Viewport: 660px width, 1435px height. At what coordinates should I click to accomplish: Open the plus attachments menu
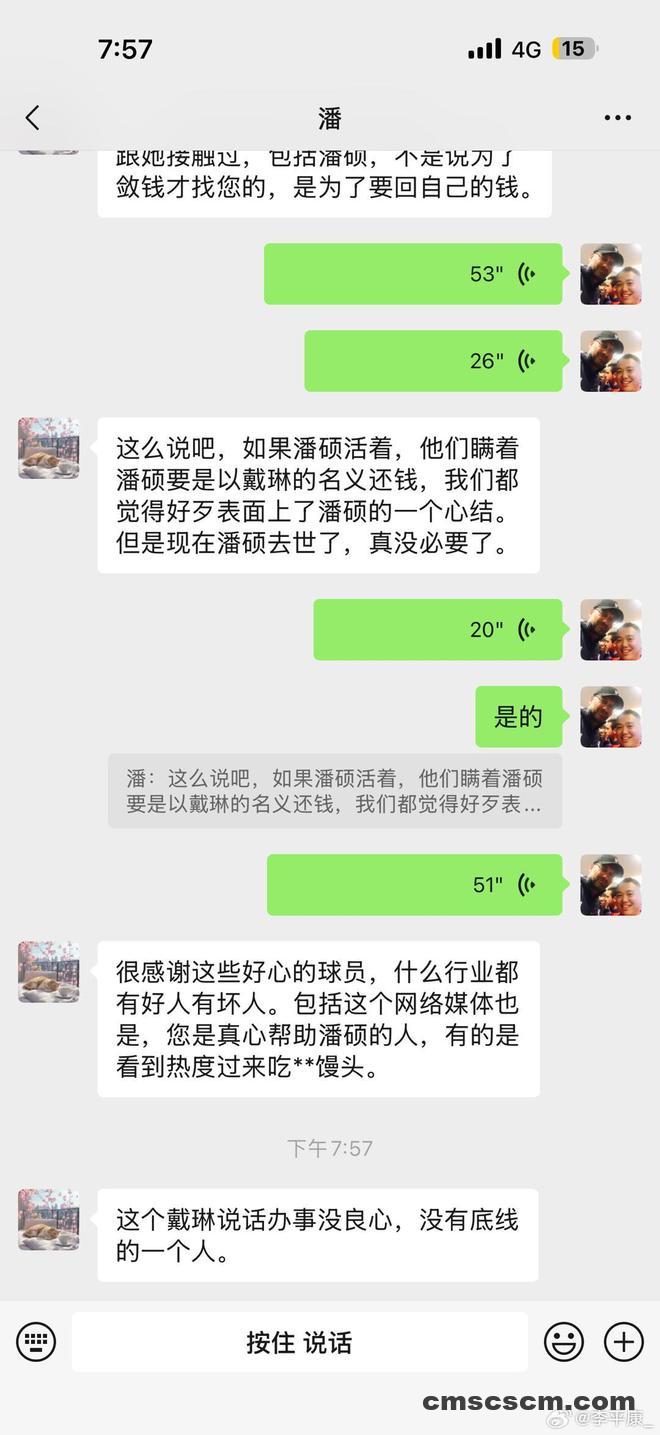[x=624, y=1341]
